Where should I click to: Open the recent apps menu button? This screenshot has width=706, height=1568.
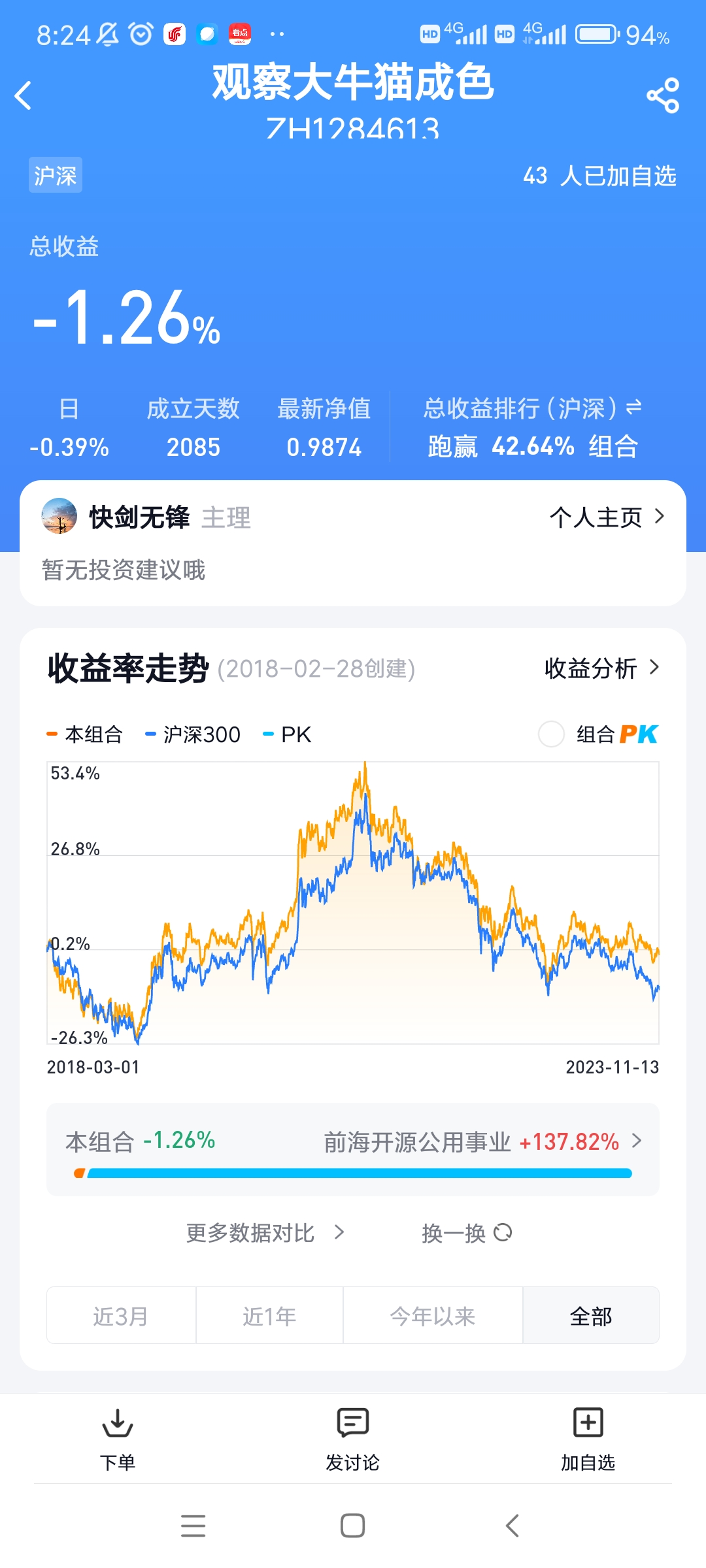point(193,1526)
